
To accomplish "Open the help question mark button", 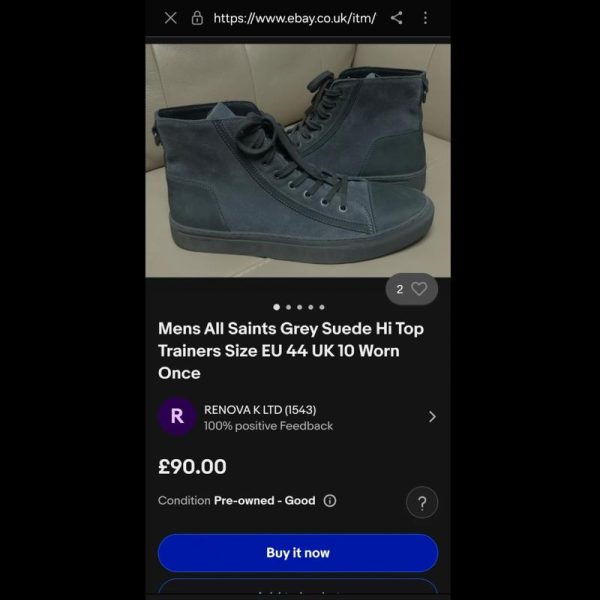I will [x=422, y=503].
